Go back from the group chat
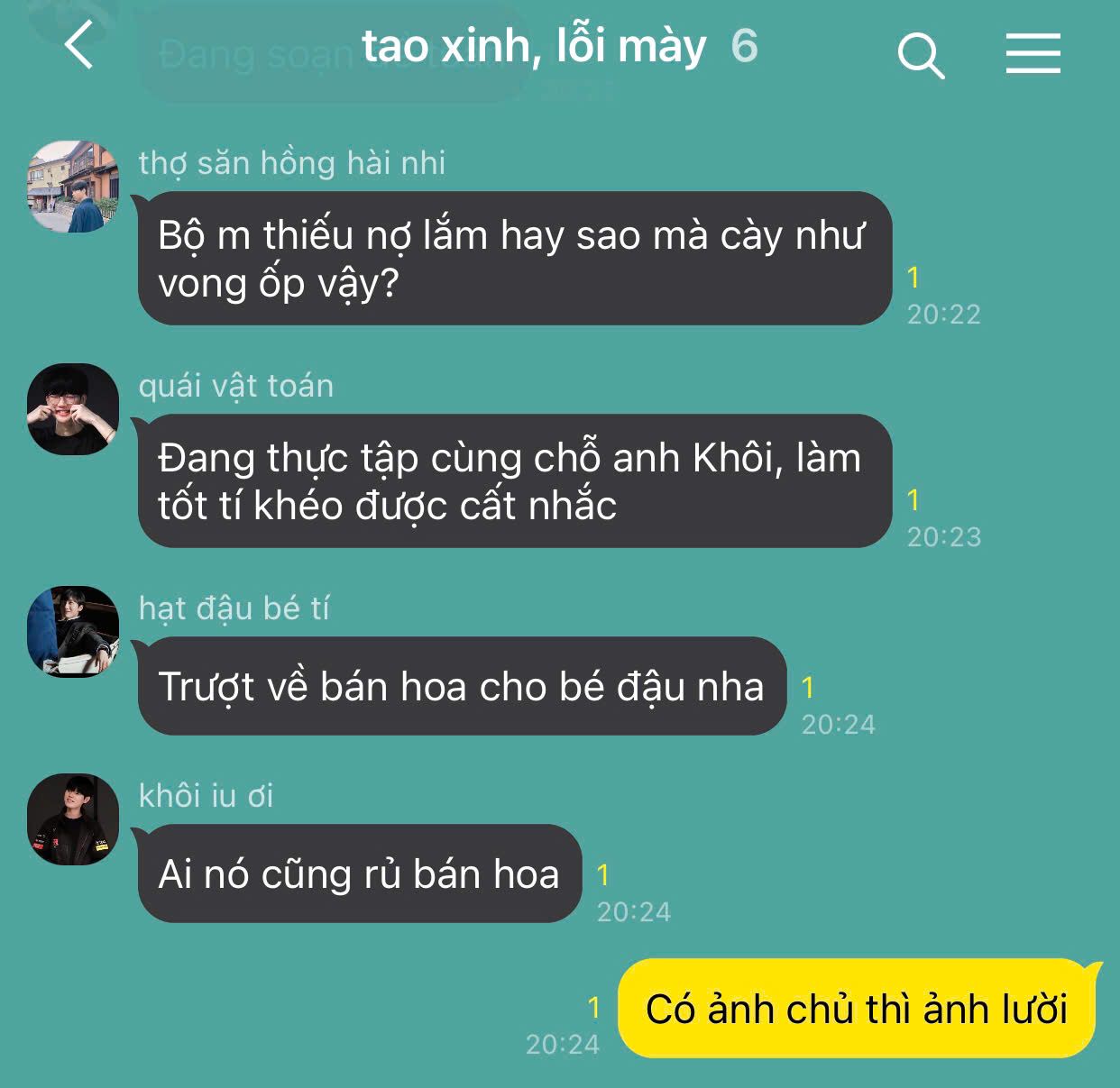The height and width of the screenshot is (1088, 1120). coord(79,47)
